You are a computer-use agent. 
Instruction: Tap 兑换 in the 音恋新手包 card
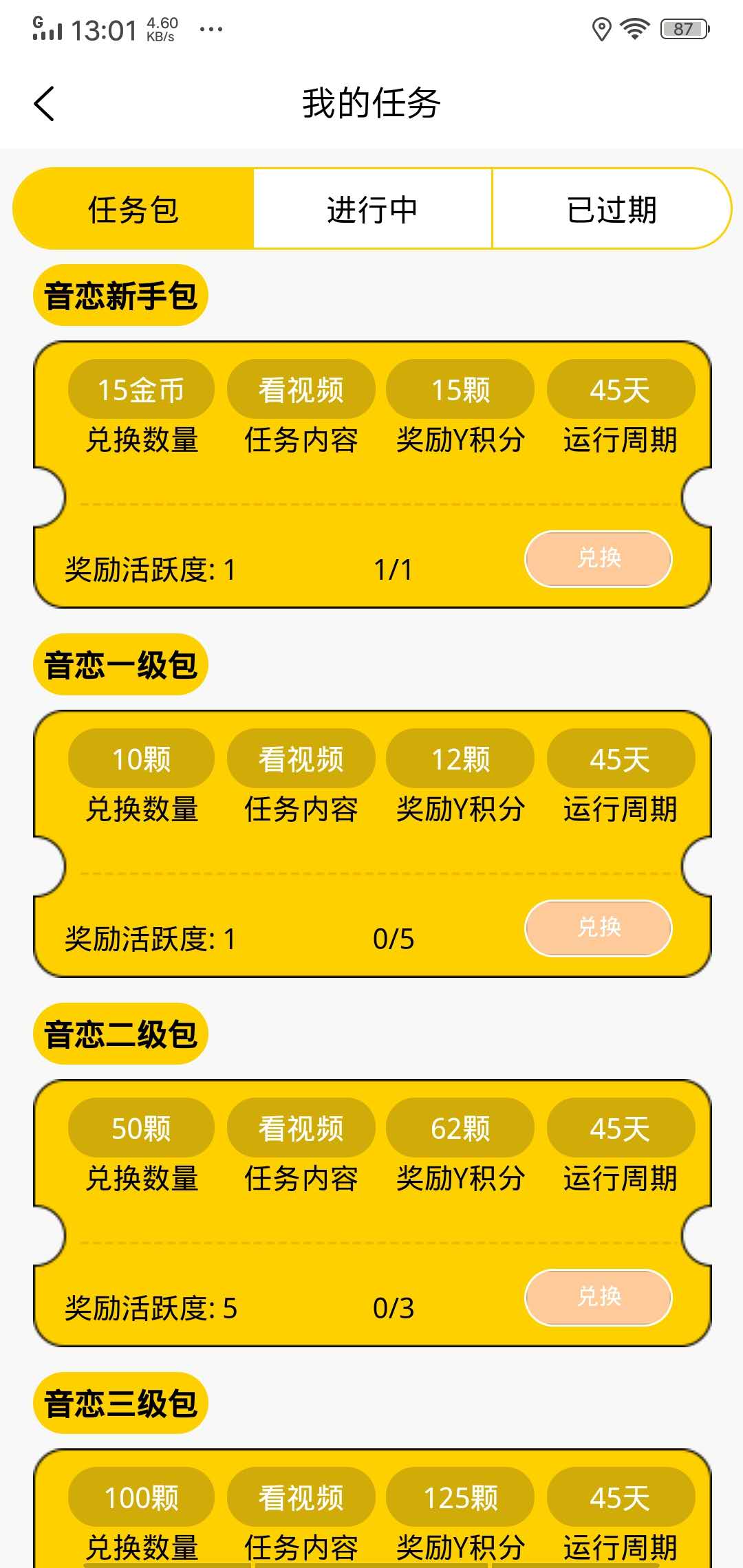point(598,559)
